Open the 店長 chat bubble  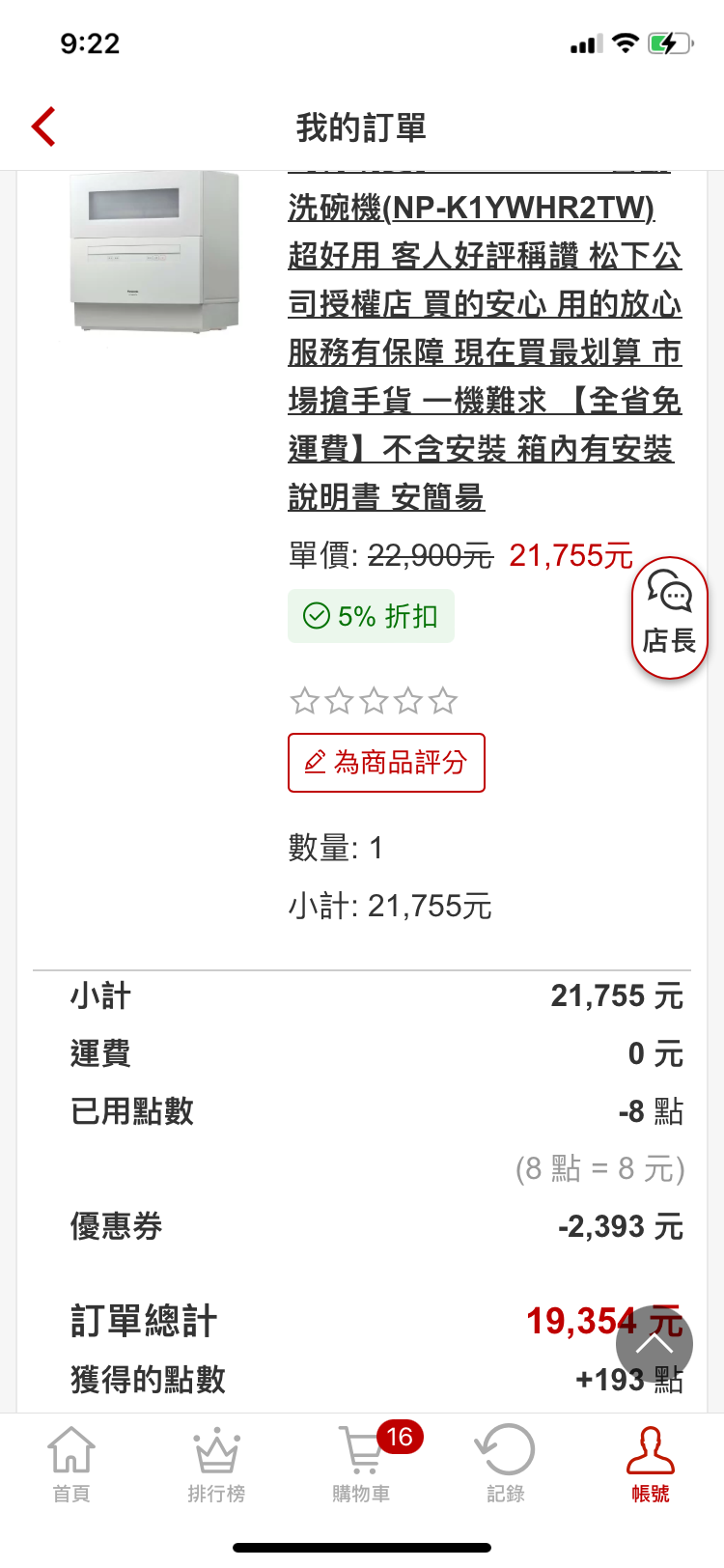click(x=669, y=618)
